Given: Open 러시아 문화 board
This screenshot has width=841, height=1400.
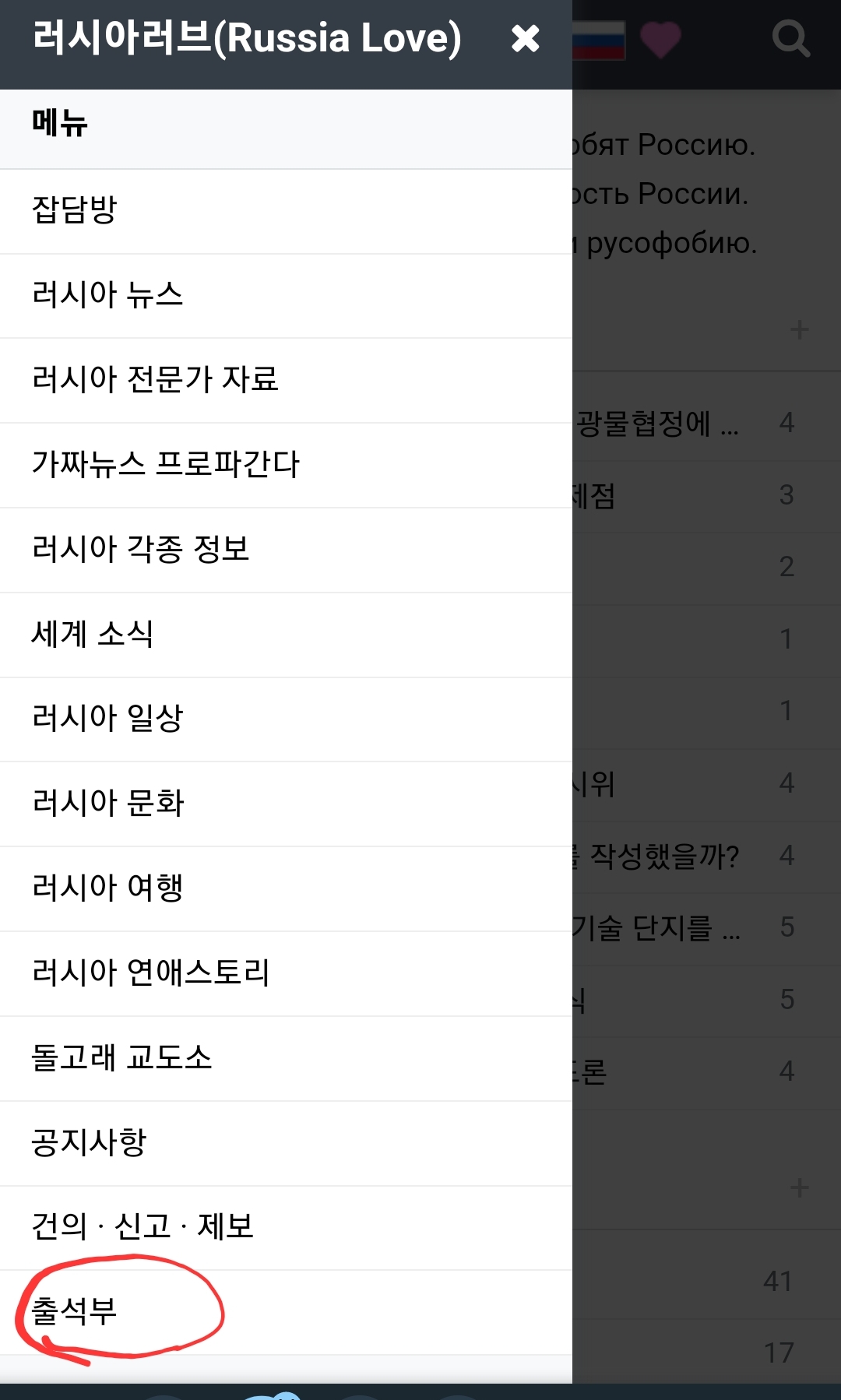Looking at the screenshot, I should (x=286, y=804).
